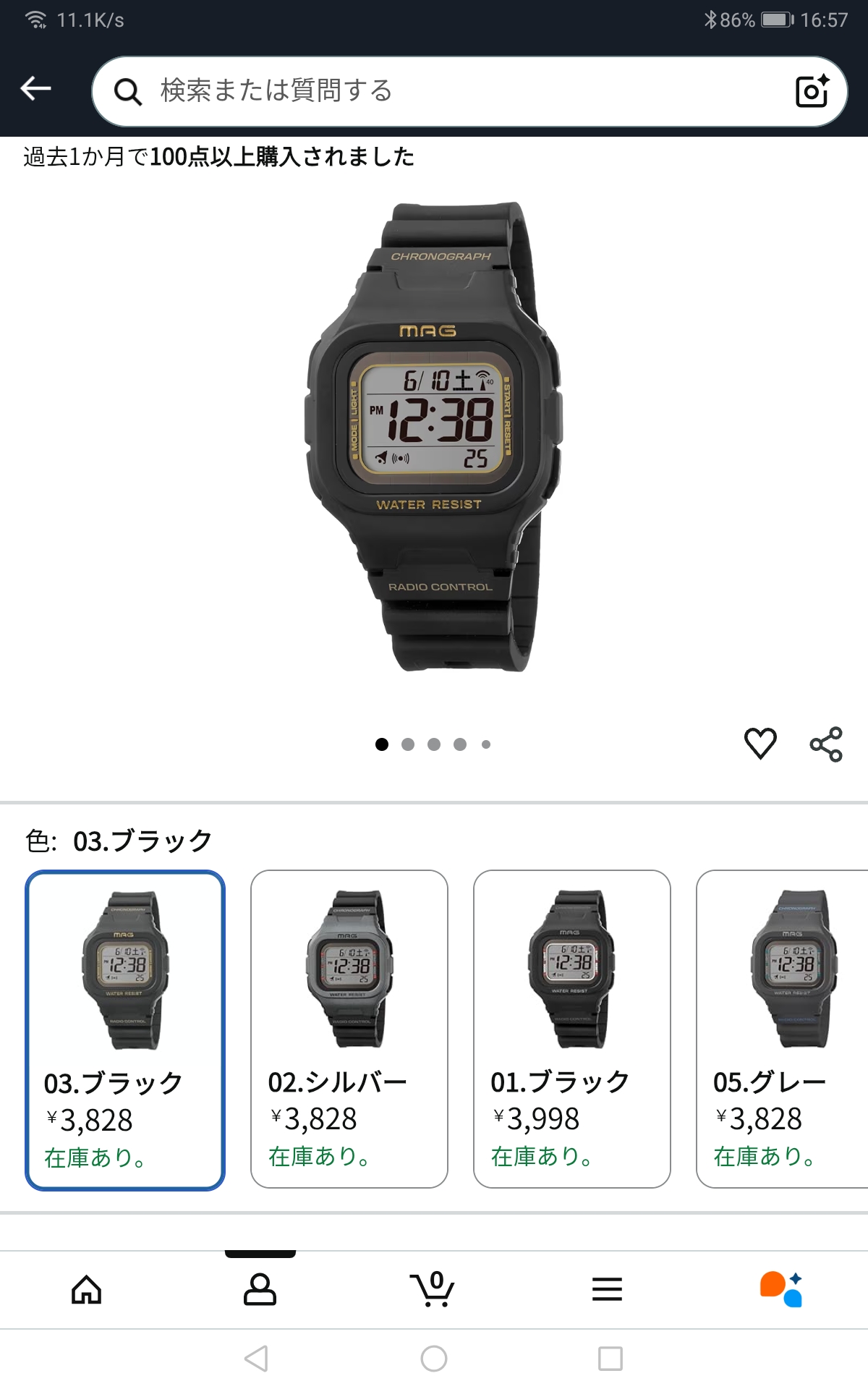Launch the AI shopping assistant
The image size is (868, 1389).
click(781, 1289)
